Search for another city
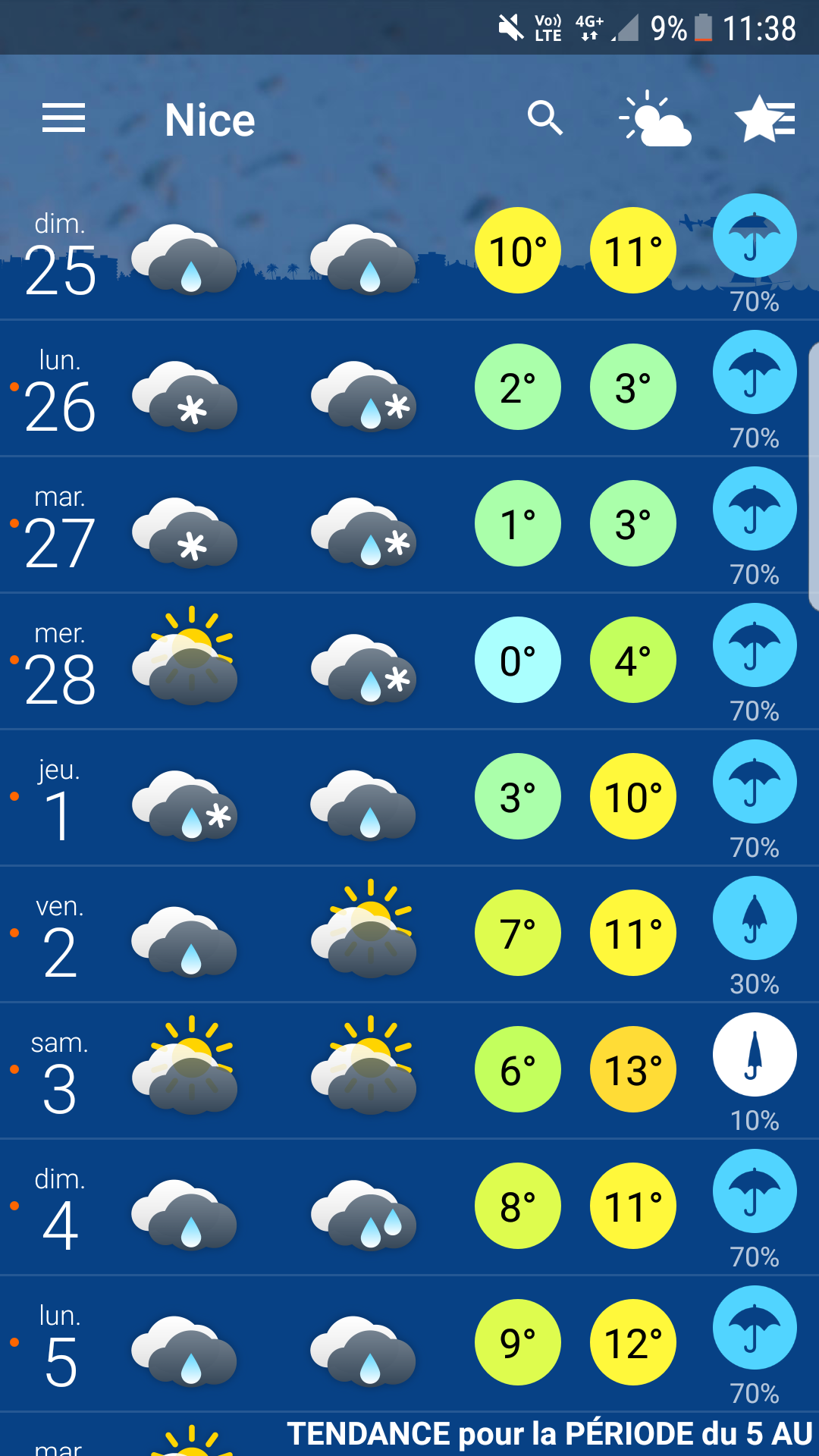This screenshot has height=1456, width=819. 544,118
